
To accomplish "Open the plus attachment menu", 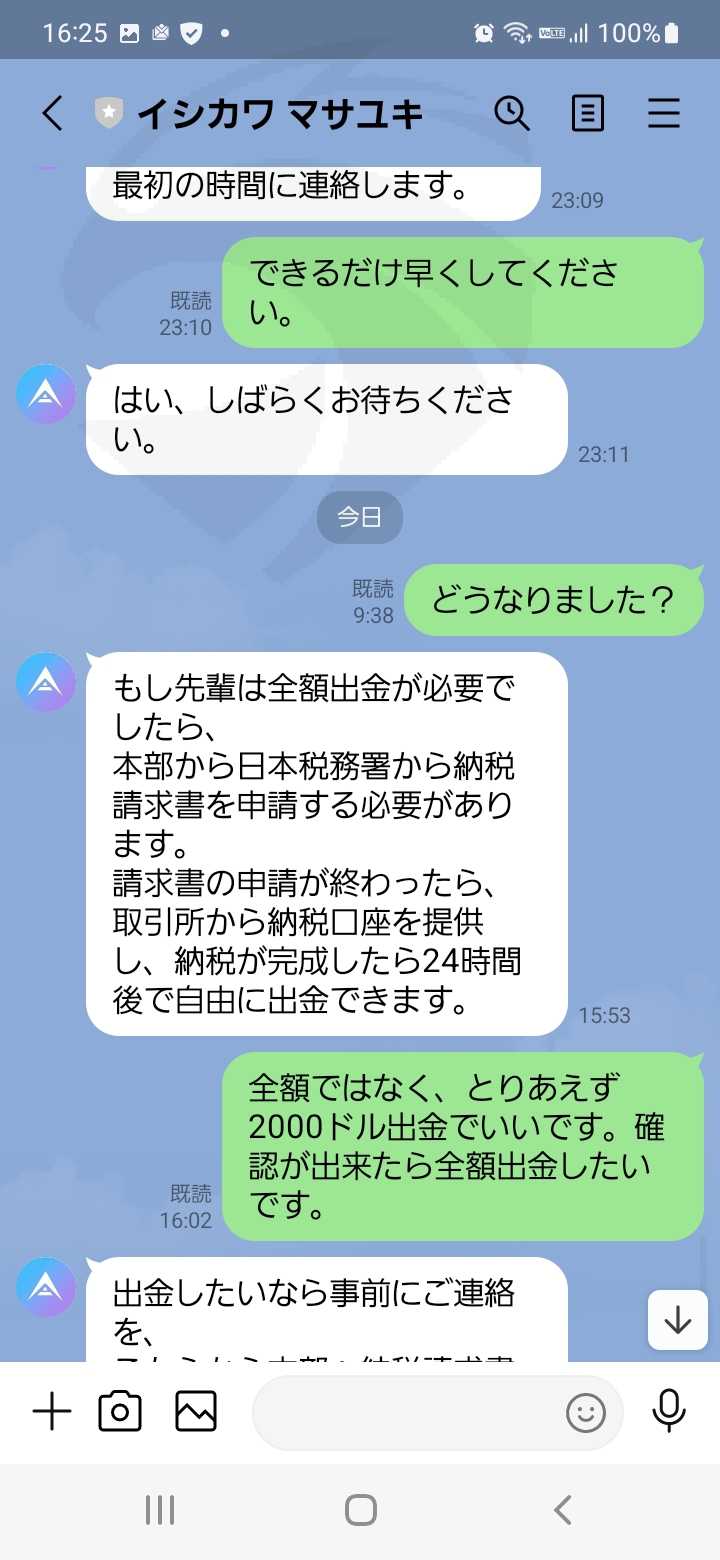I will coord(52,1412).
